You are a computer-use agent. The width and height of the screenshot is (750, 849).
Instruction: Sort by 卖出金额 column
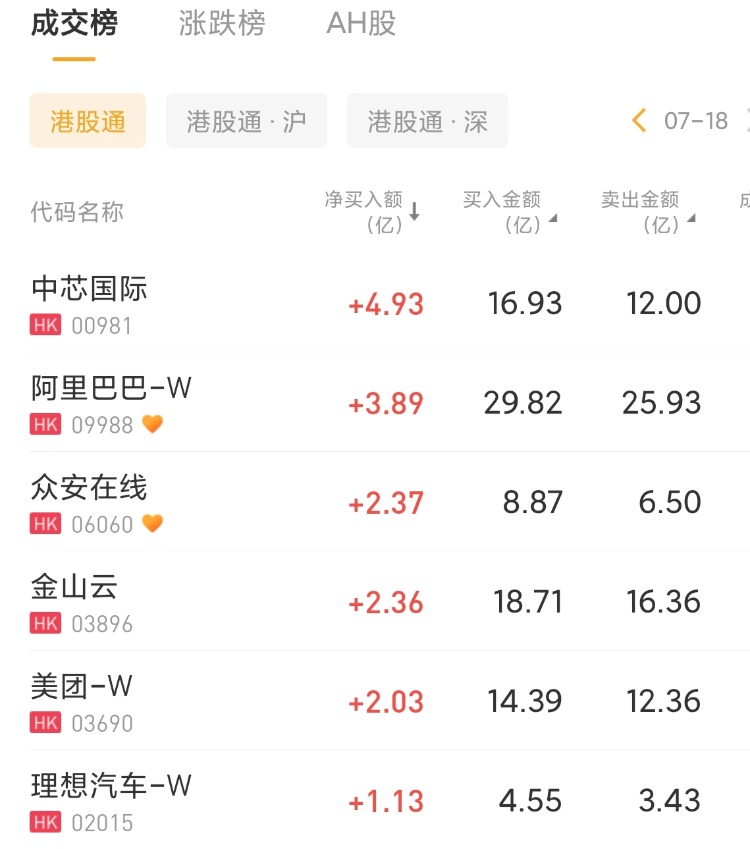[x=647, y=212]
